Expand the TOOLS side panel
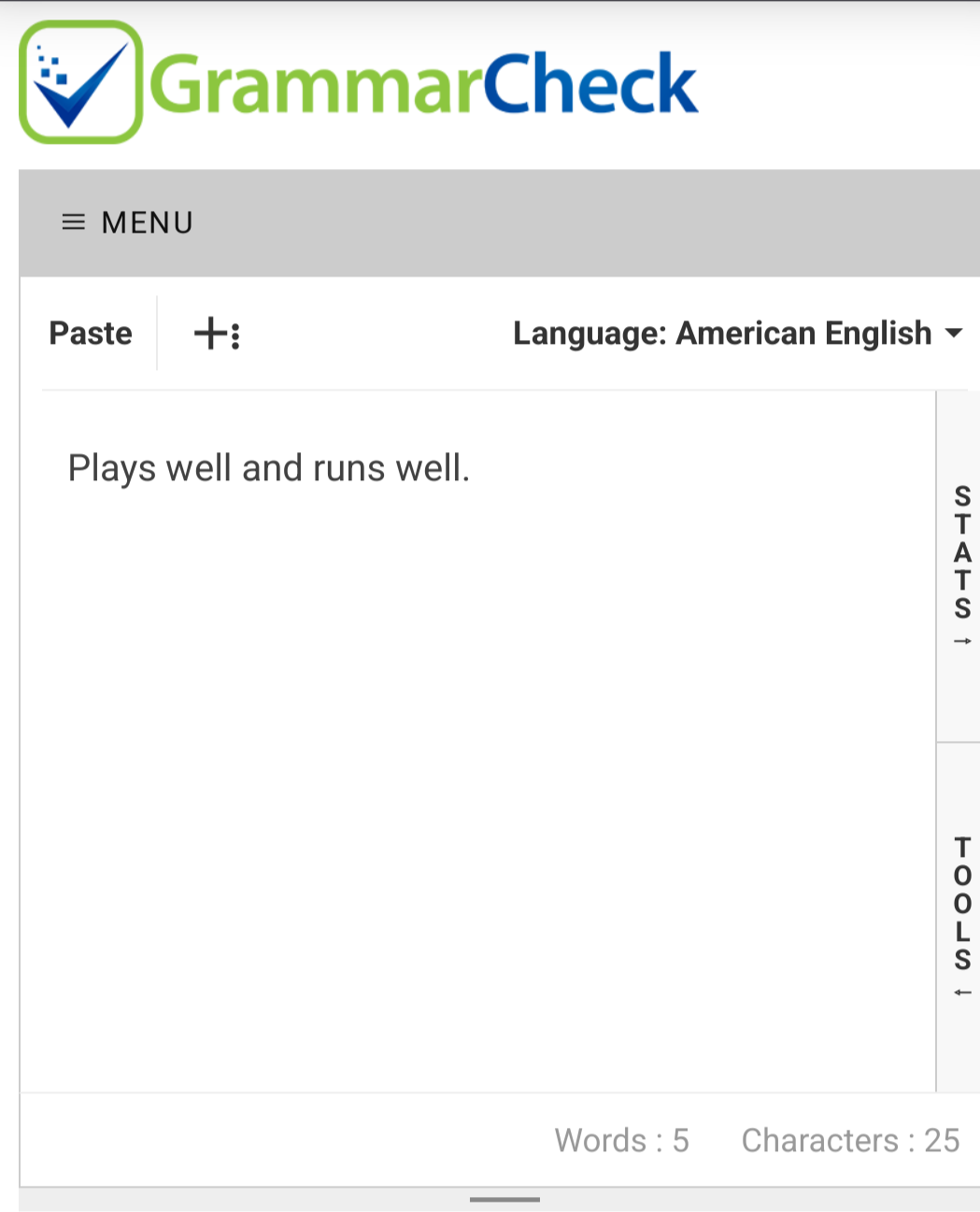 pyautogui.click(x=961, y=916)
